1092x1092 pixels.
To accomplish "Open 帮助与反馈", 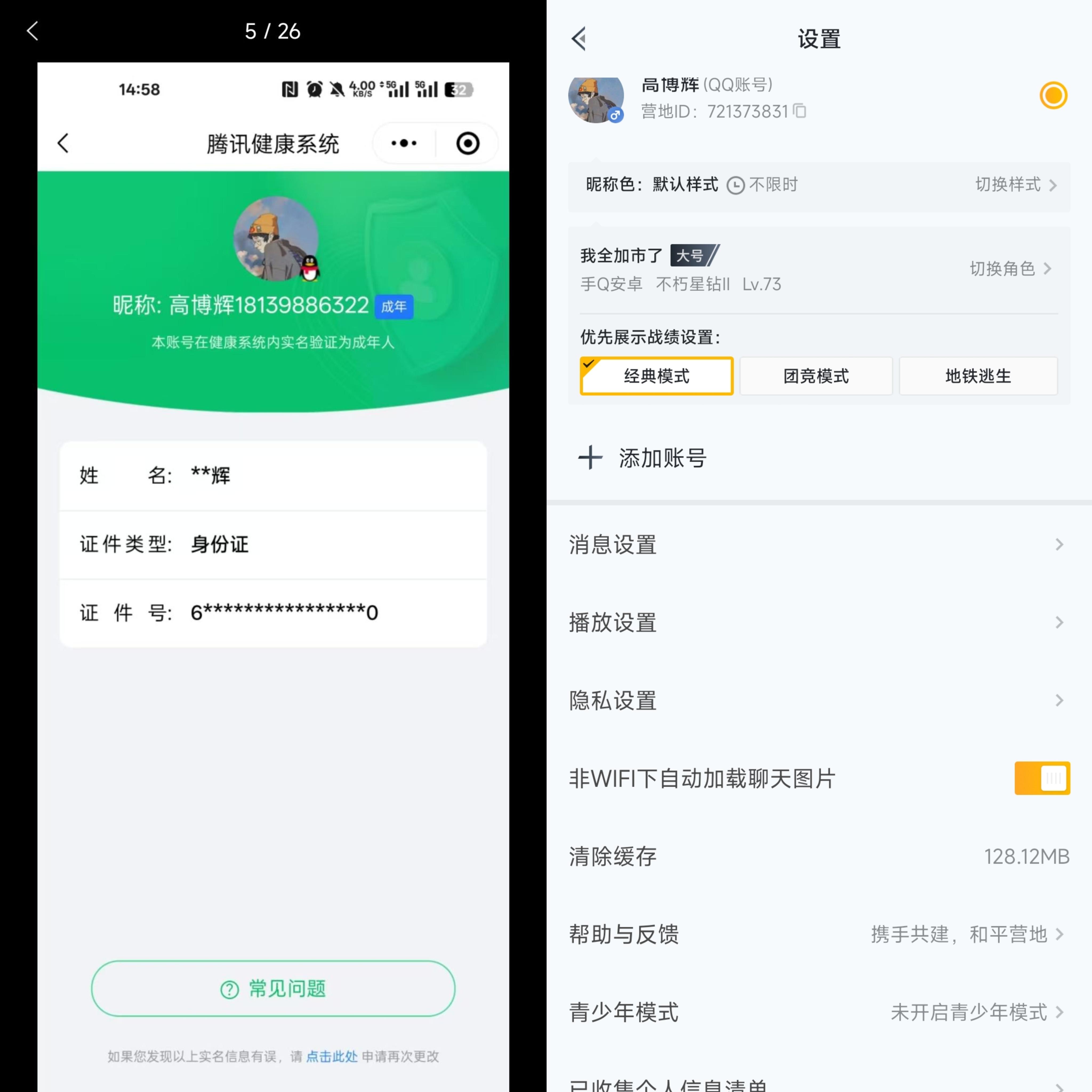I will pyautogui.click(x=818, y=934).
